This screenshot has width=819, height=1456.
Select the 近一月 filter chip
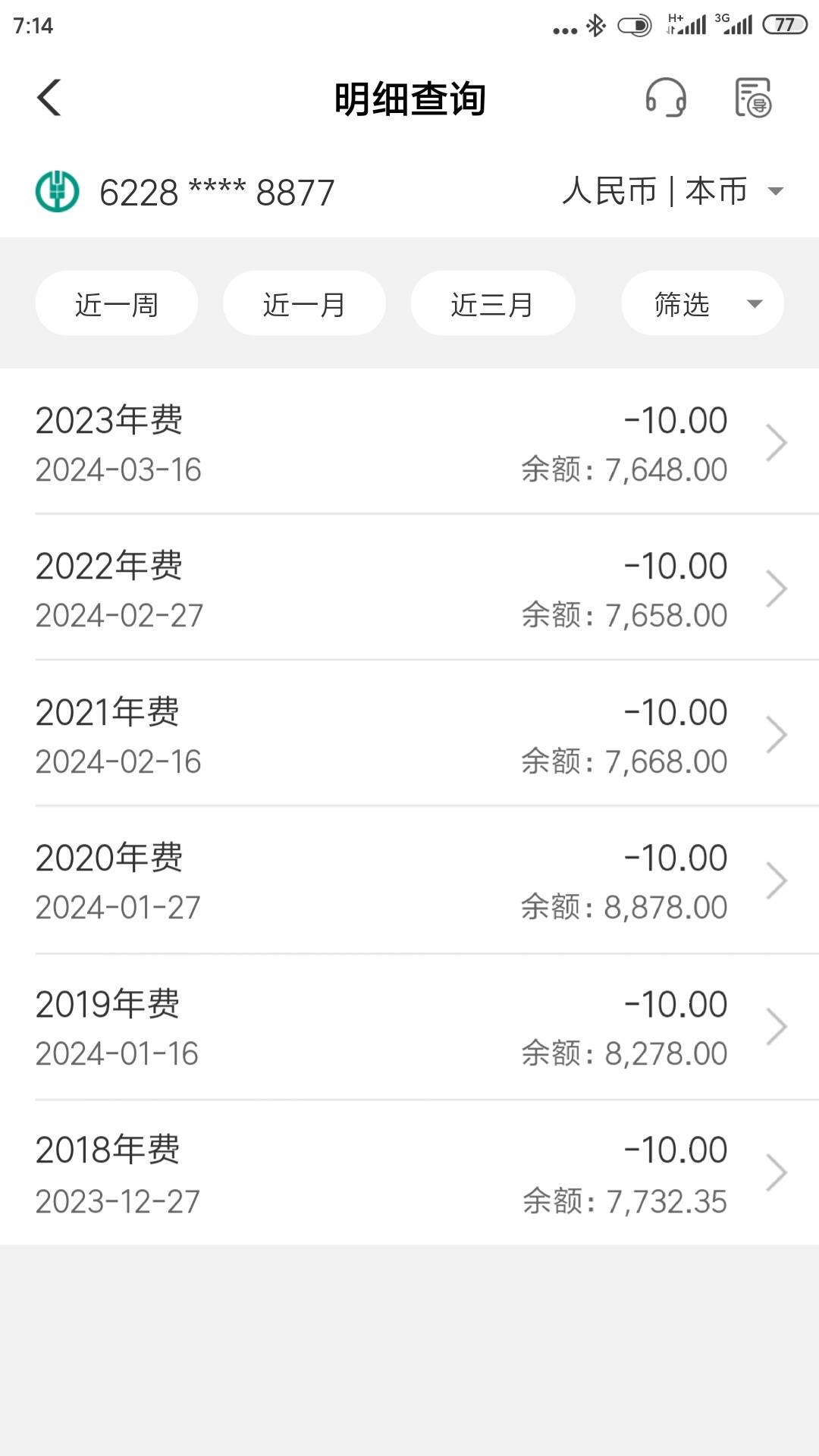(x=304, y=303)
